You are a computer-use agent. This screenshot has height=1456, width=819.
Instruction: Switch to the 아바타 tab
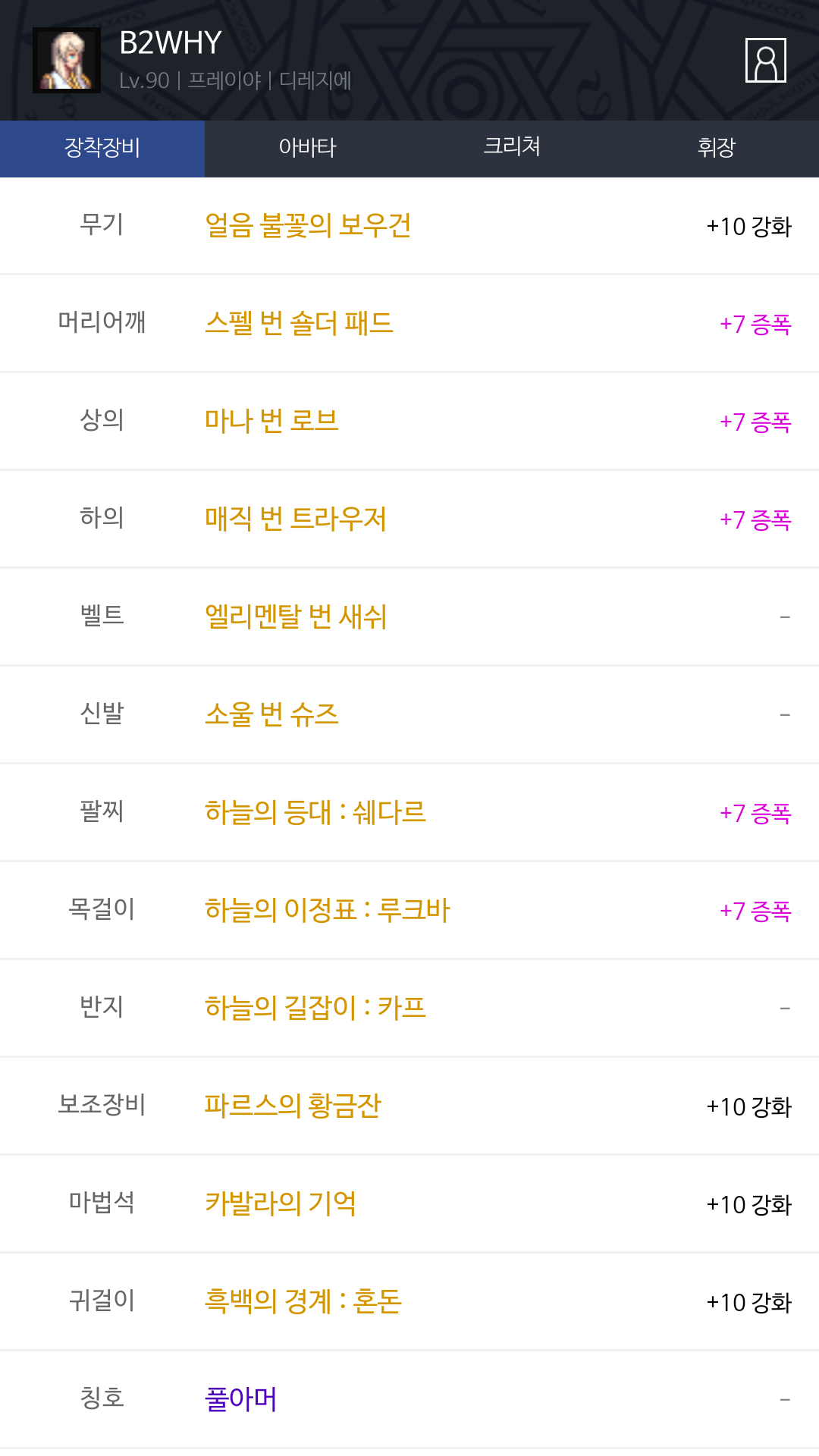[307, 148]
